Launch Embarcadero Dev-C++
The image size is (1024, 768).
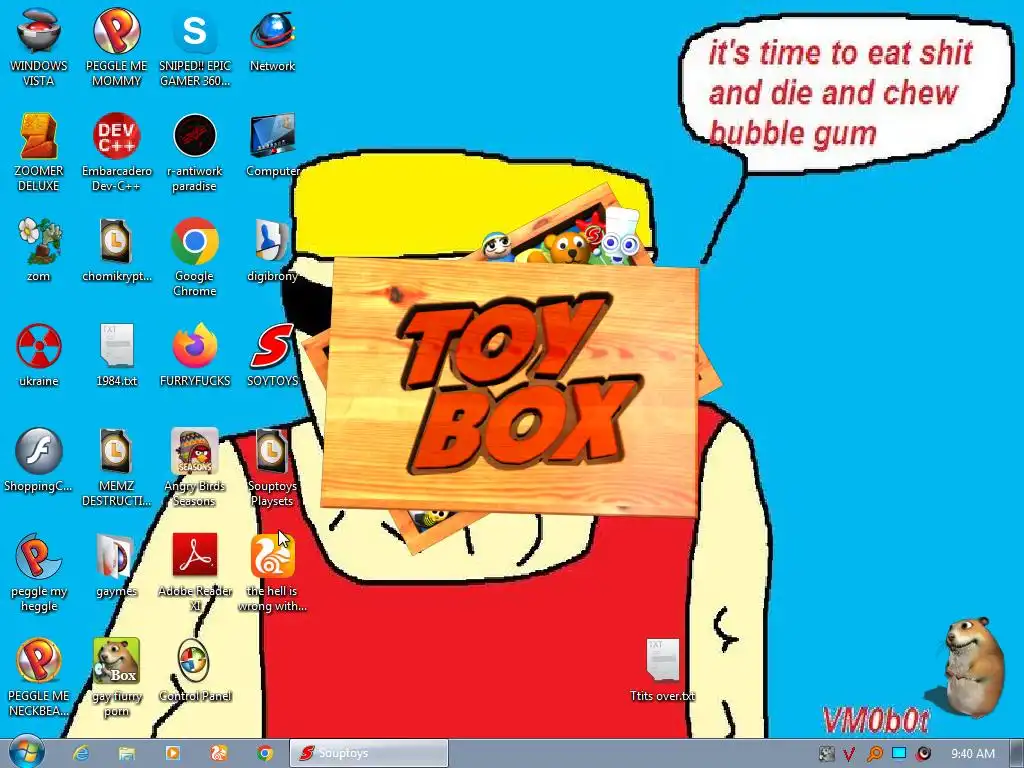pos(116,137)
